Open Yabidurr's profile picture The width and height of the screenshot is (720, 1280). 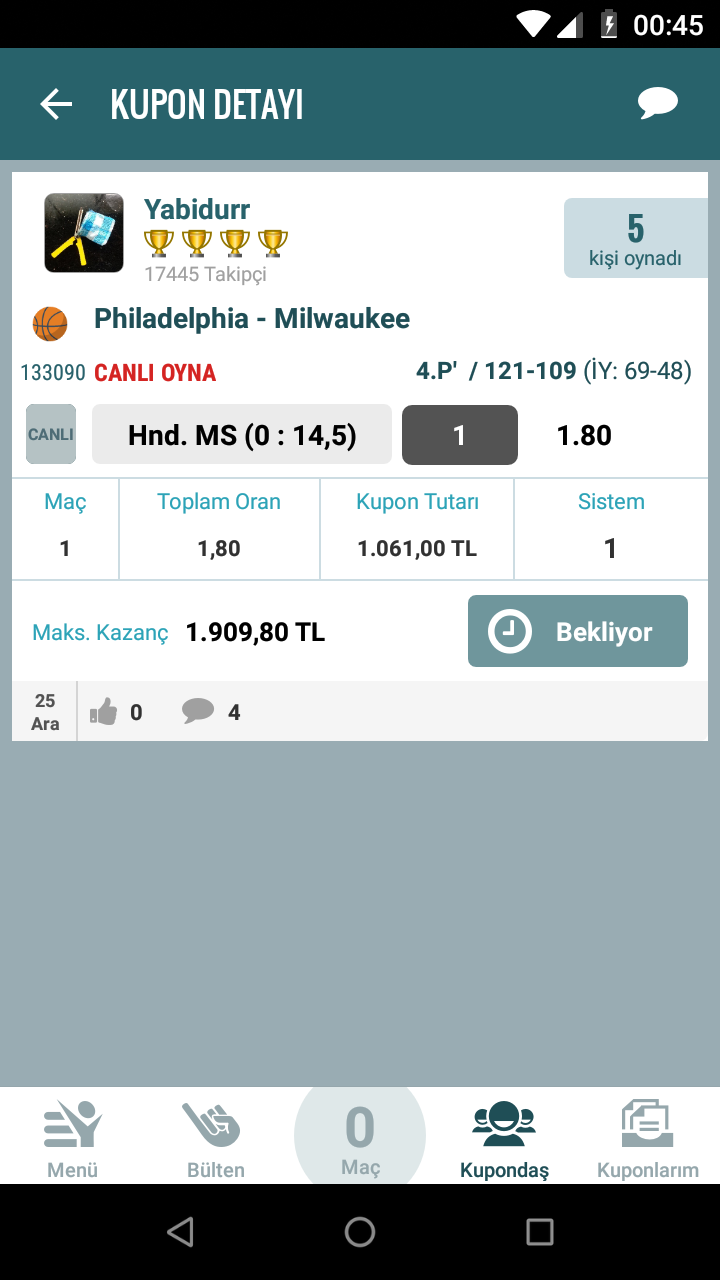(84, 233)
